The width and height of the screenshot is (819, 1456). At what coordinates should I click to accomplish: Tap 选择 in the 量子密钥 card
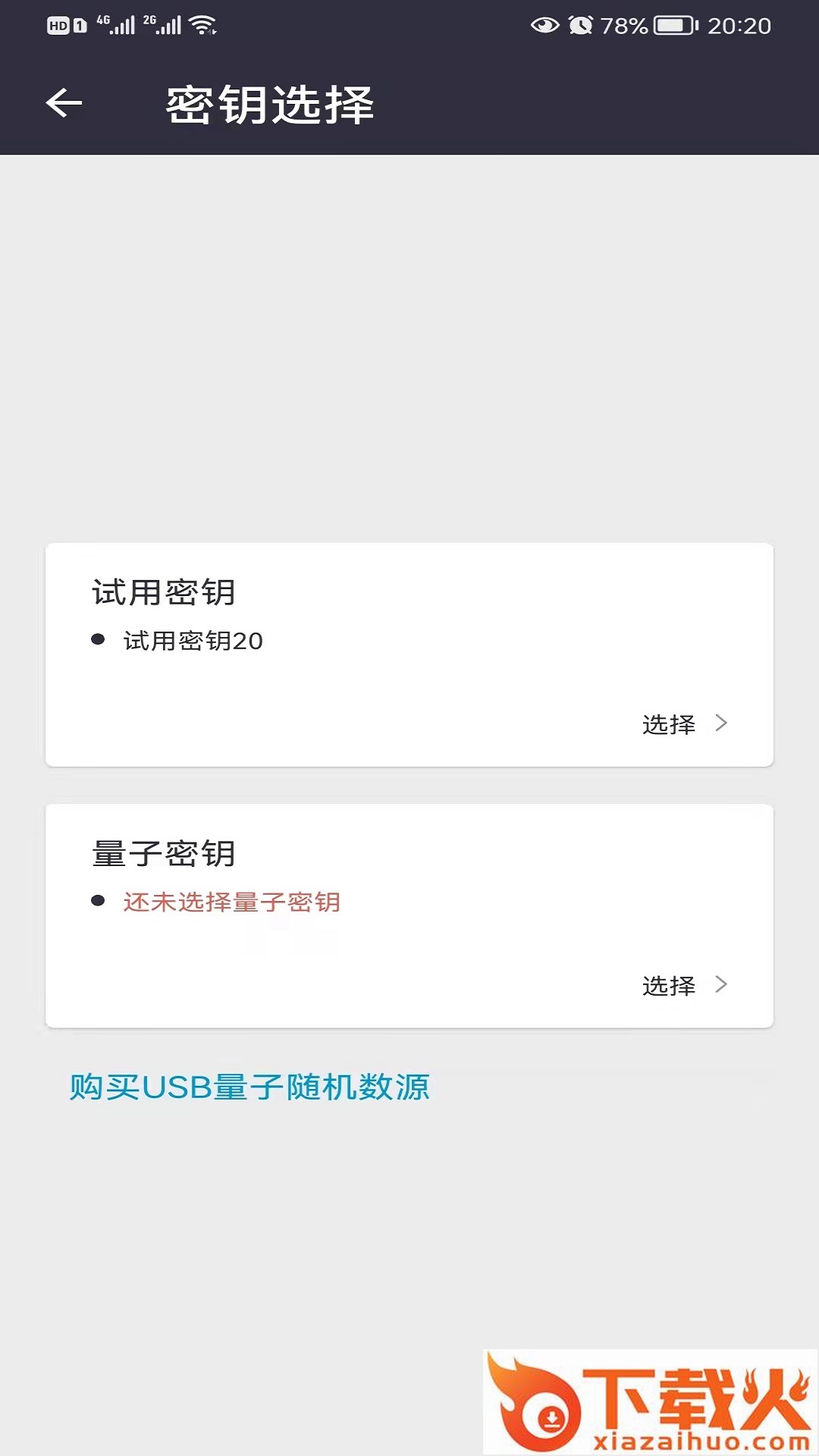tap(684, 985)
